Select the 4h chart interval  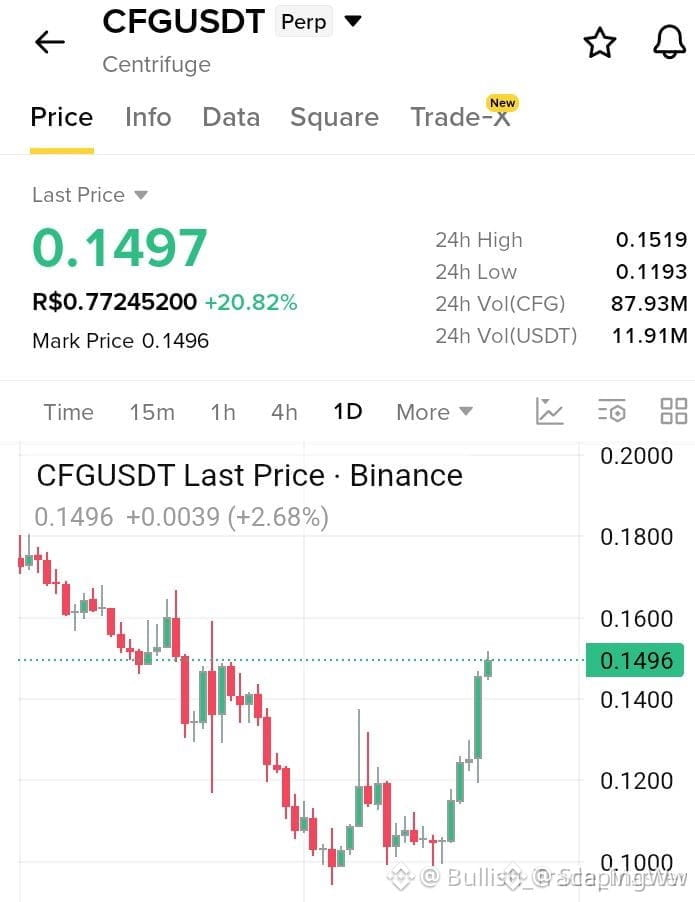284,412
